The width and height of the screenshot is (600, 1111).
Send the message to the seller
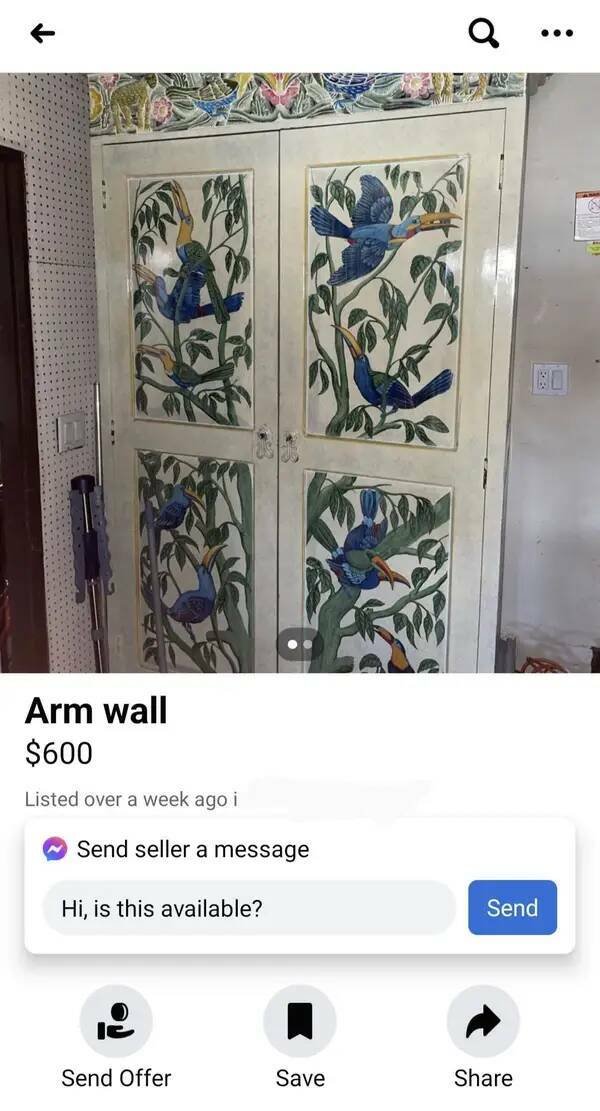[x=512, y=908]
